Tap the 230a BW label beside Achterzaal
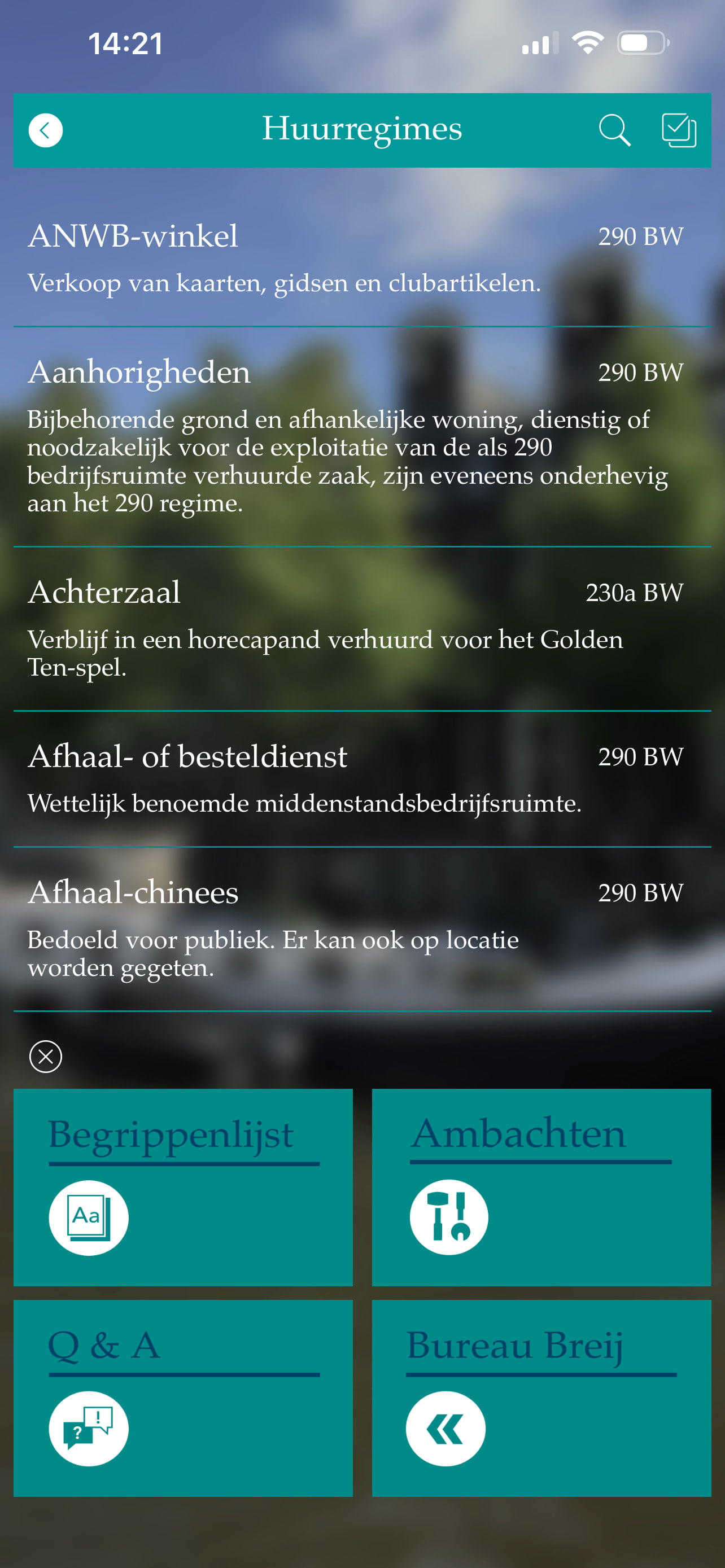This screenshot has height=1568, width=725. 636,592
